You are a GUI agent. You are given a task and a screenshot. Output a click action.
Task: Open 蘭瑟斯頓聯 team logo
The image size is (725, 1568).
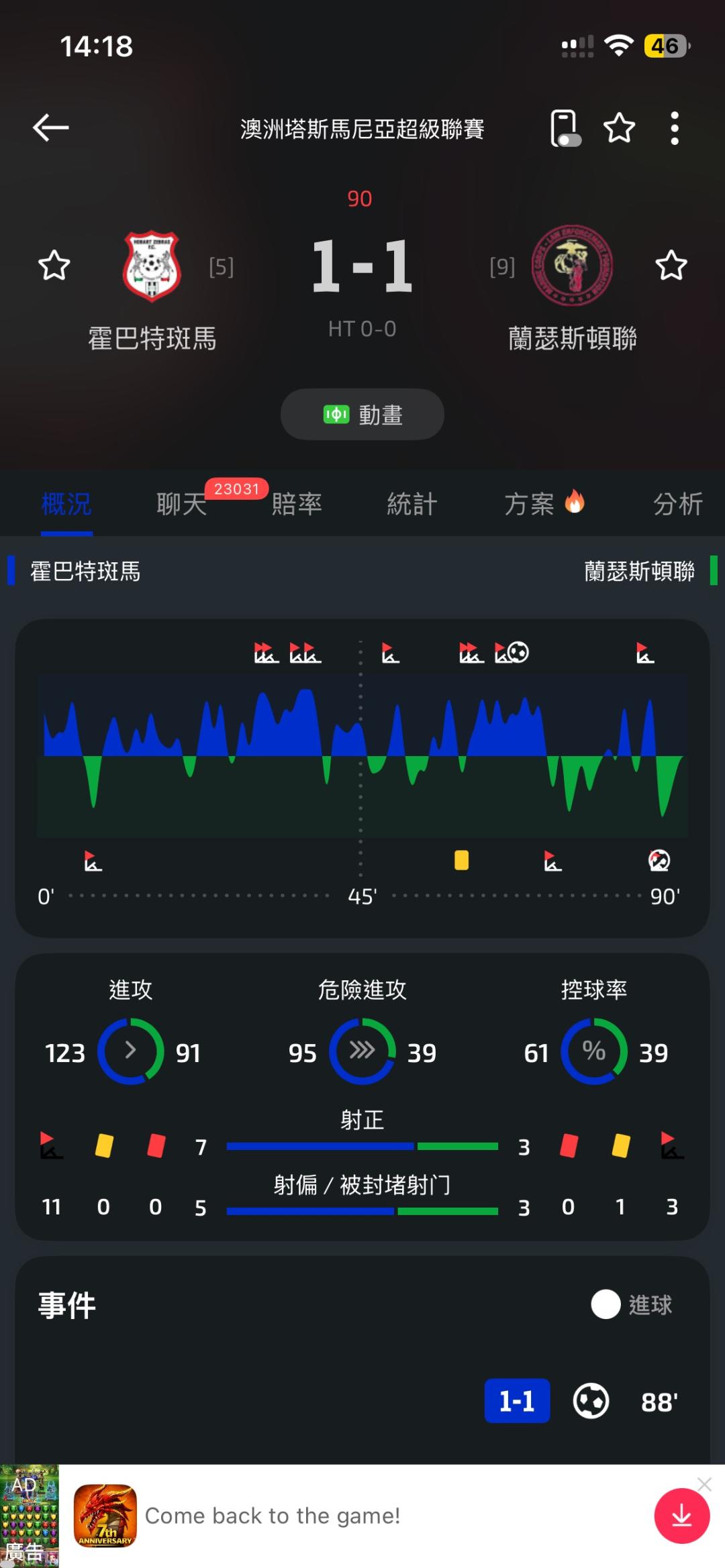tap(572, 266)
